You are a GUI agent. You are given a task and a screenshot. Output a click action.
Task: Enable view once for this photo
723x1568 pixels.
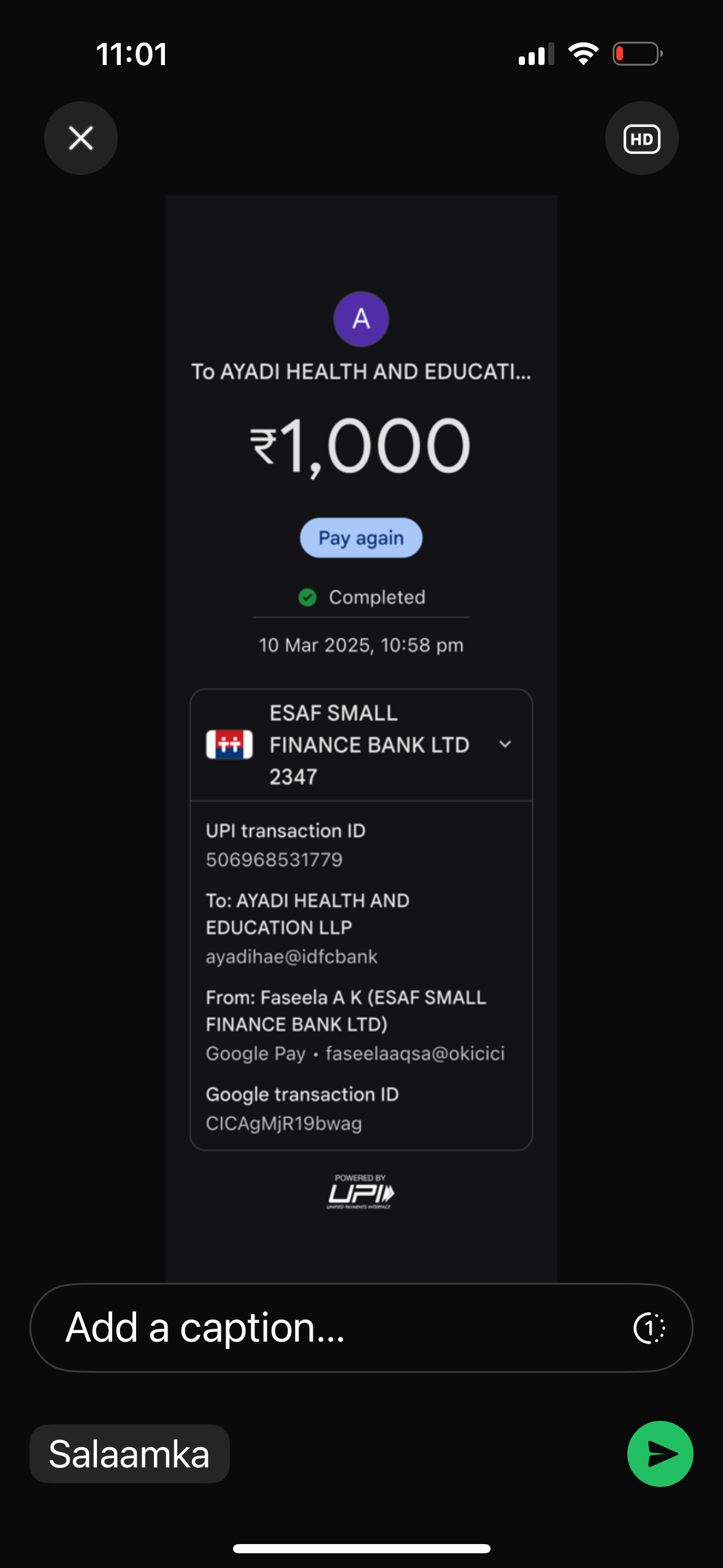coord(649,1329)
